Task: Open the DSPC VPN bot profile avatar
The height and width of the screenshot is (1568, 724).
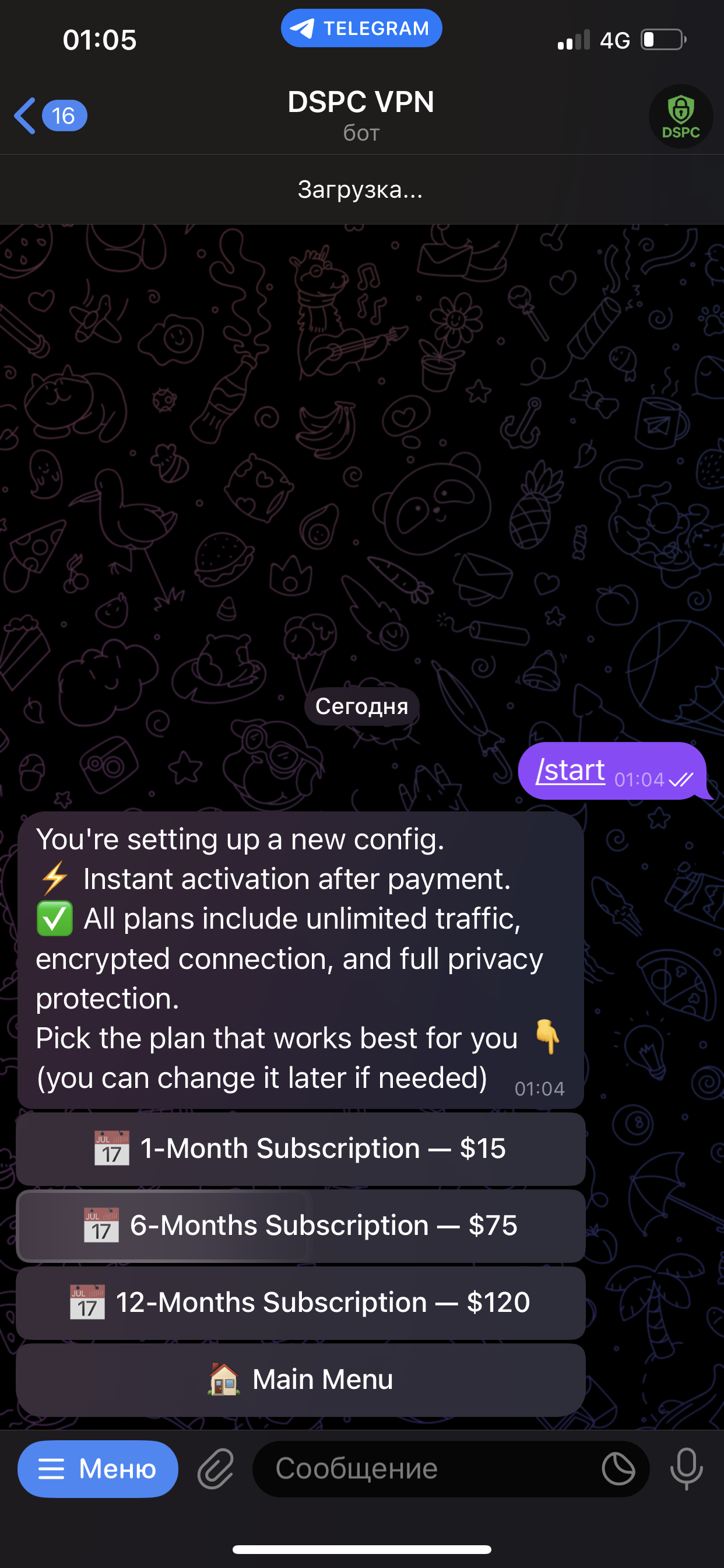Action: click(x=680, y=116)
